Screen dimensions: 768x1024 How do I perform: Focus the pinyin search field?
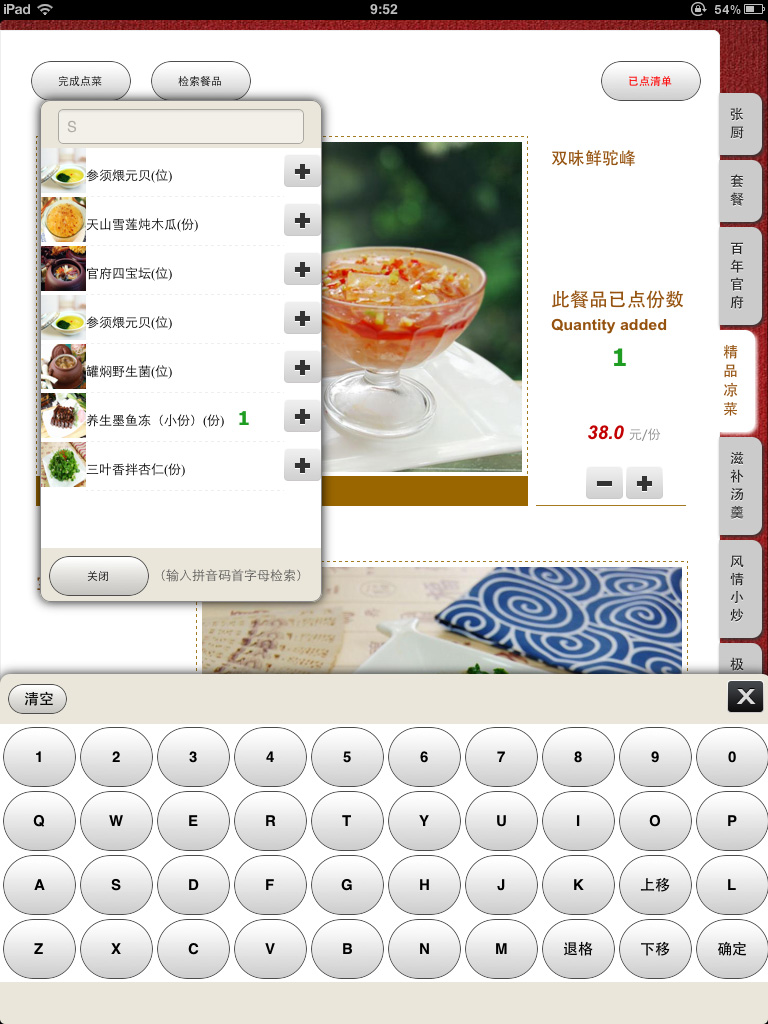(x=181, y=127)
